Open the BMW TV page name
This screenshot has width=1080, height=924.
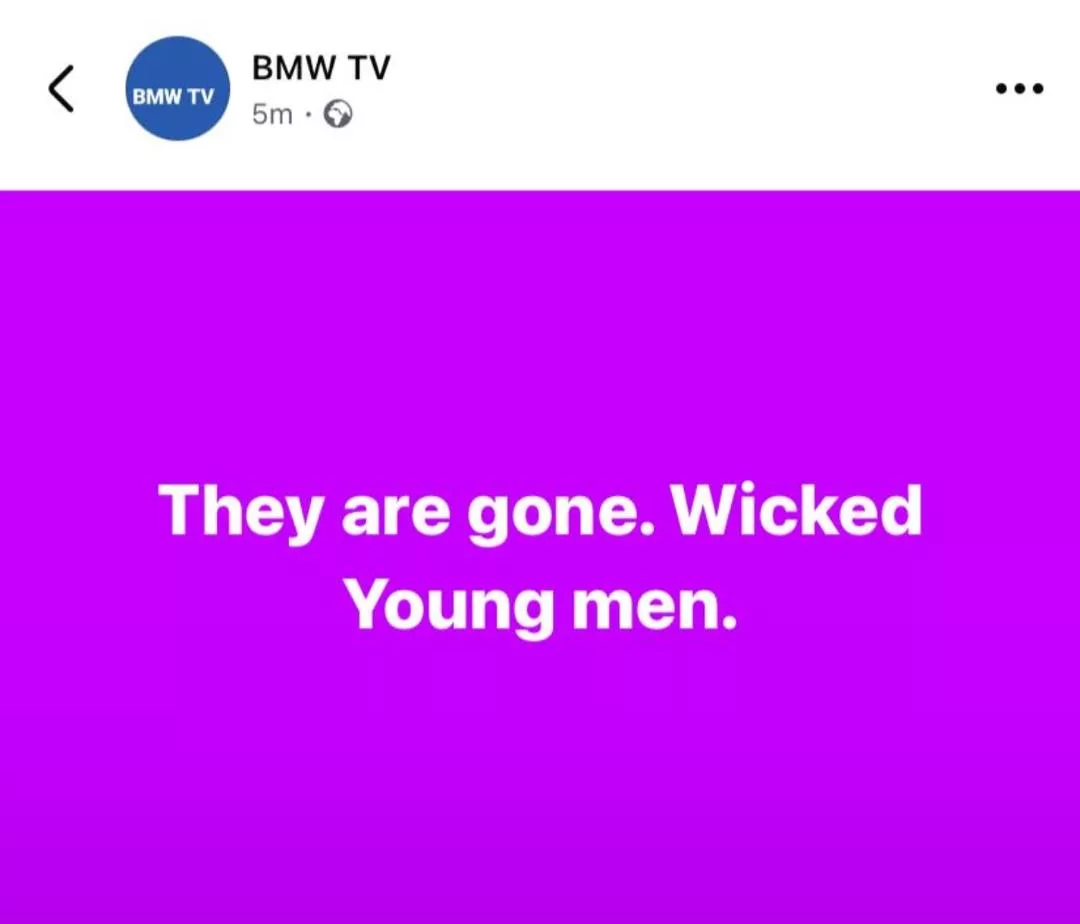click(x=320, y=68)
